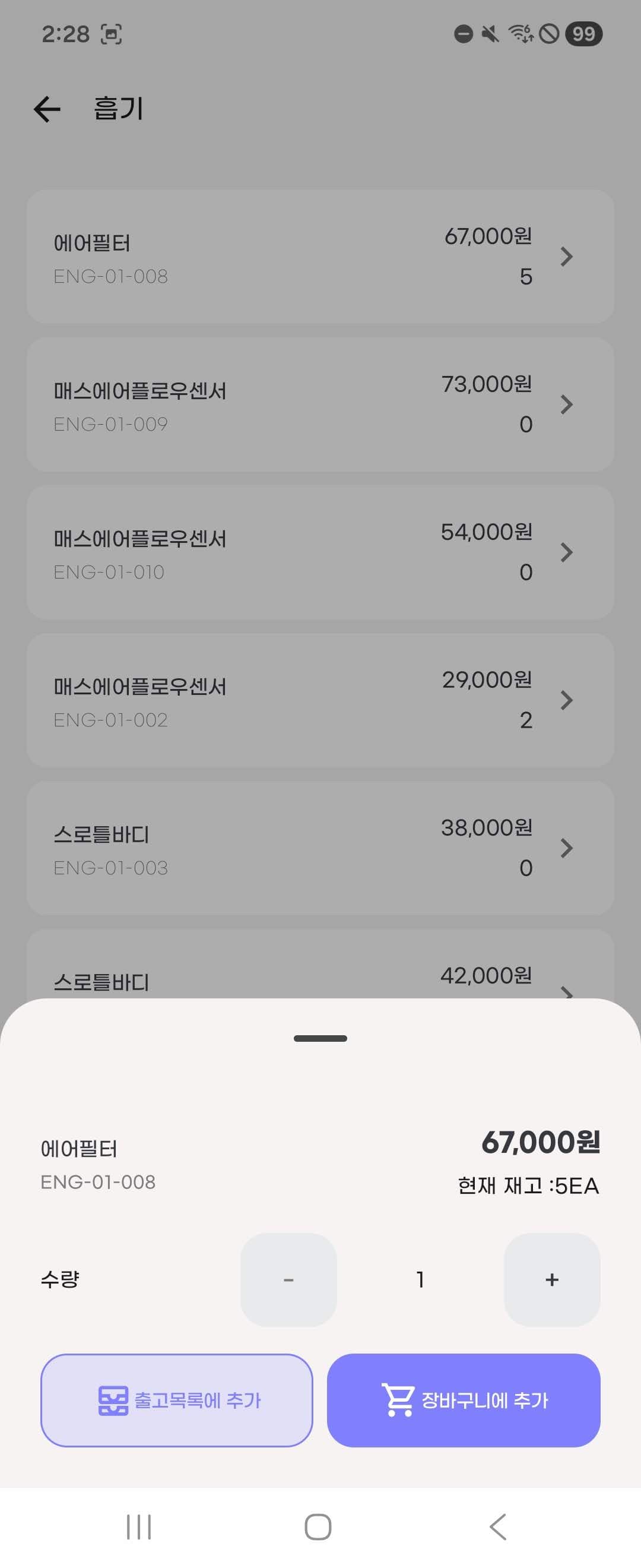Open the recent apps view
The width and height of the screenshot is (641, 1568).
tap(139, 1526)
